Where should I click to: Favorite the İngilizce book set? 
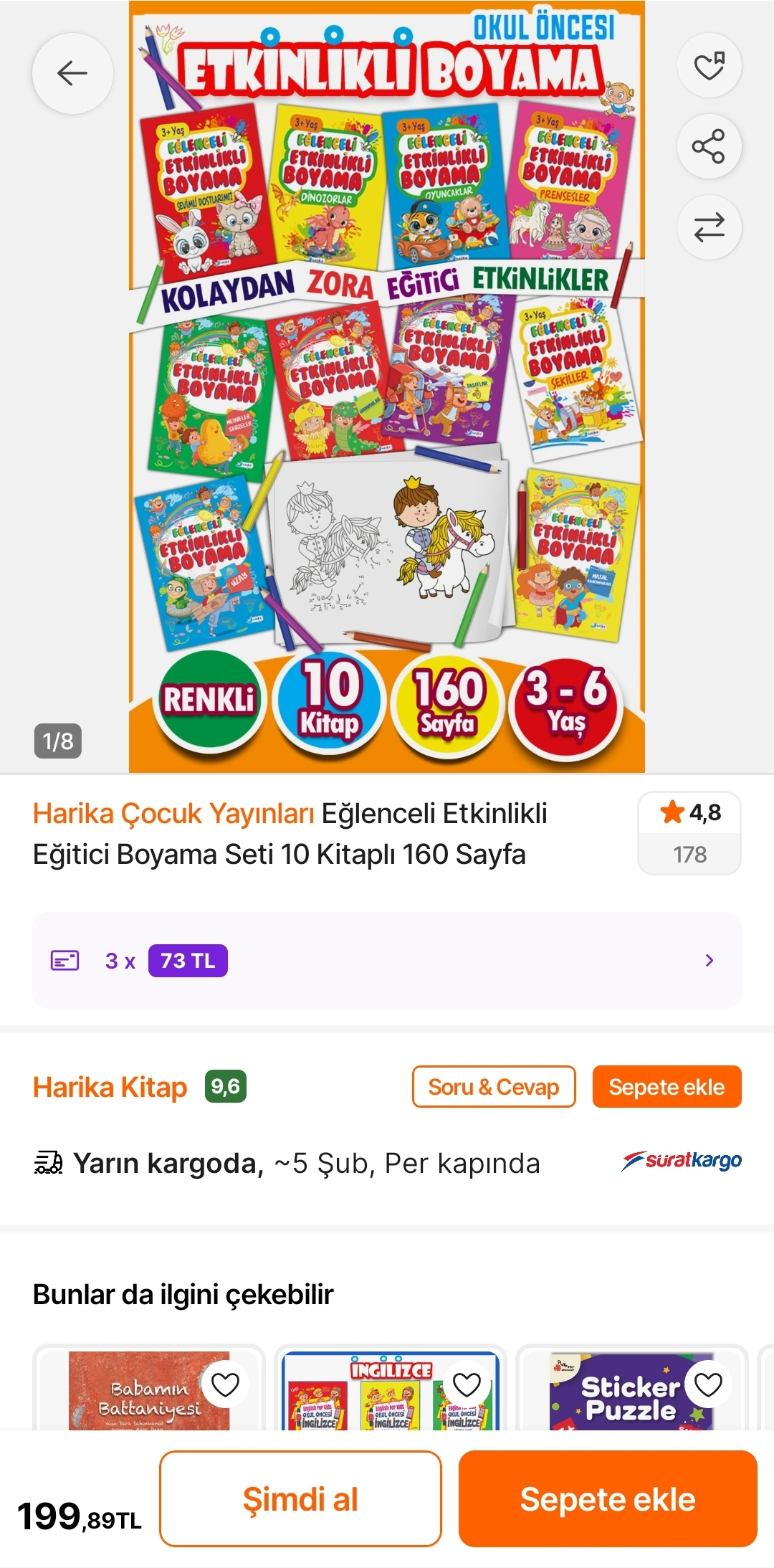coord(468,1381)
